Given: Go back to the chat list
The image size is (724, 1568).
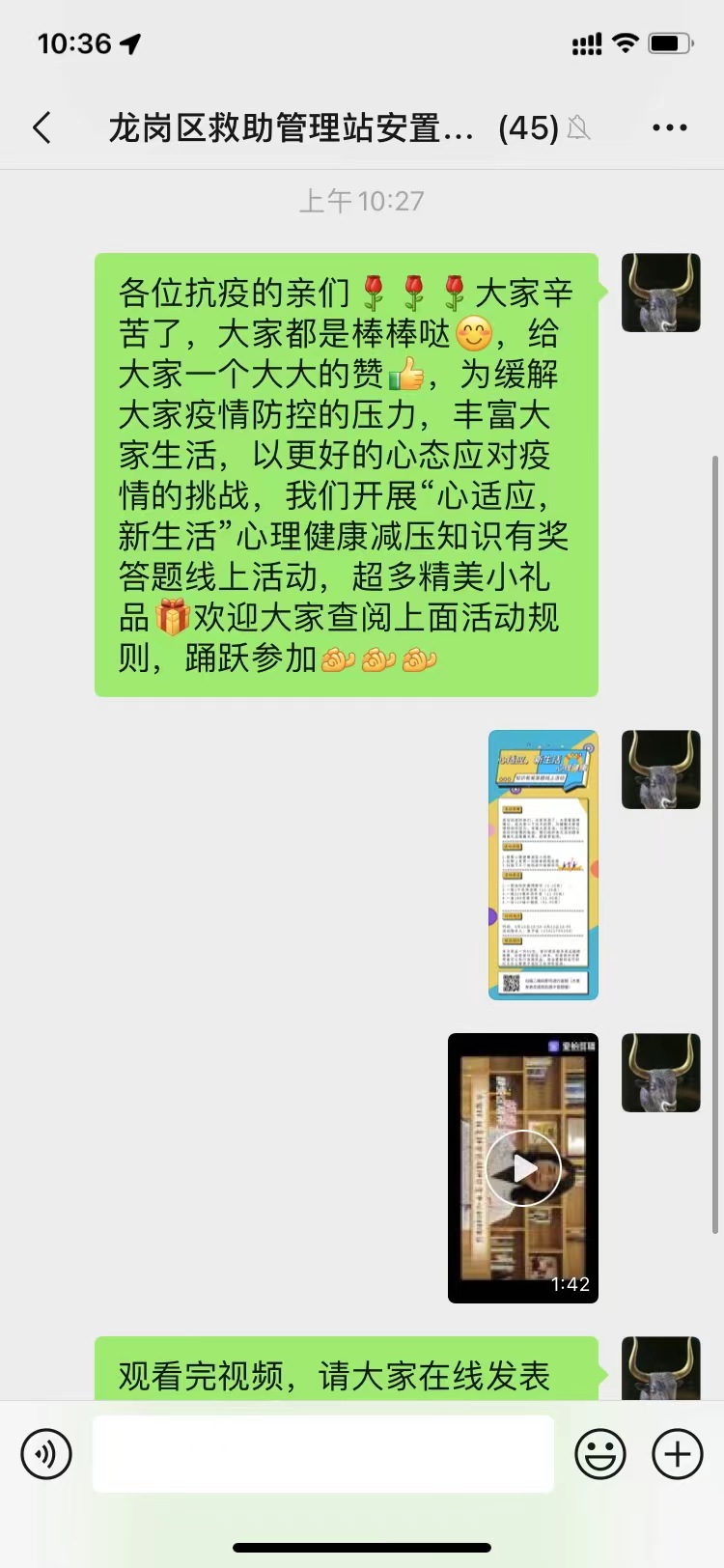Looking at the screenshot, I should pyautogui.click(x=42, y=127).
